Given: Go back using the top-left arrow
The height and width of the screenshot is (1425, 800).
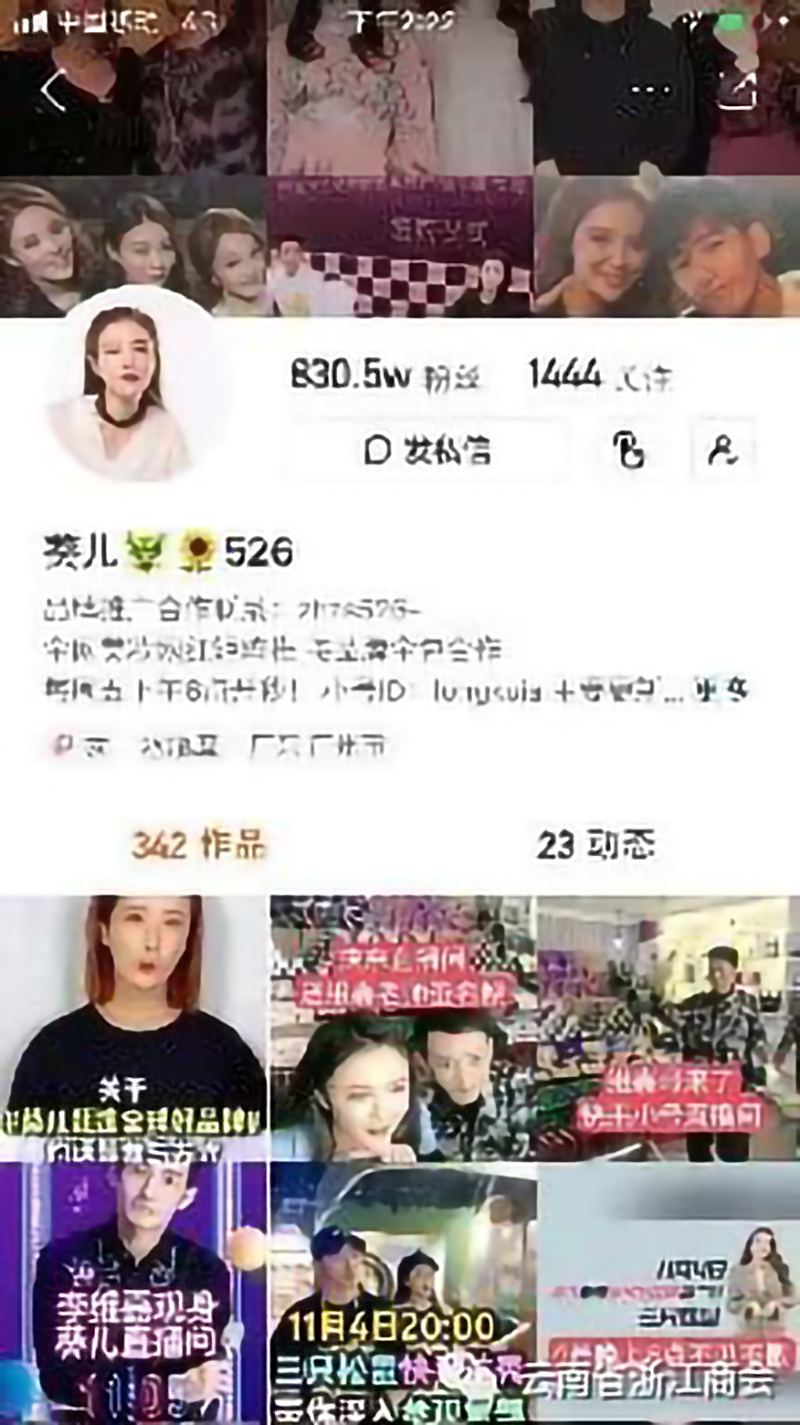Looking at the screenshot, I should click(52, 91).
